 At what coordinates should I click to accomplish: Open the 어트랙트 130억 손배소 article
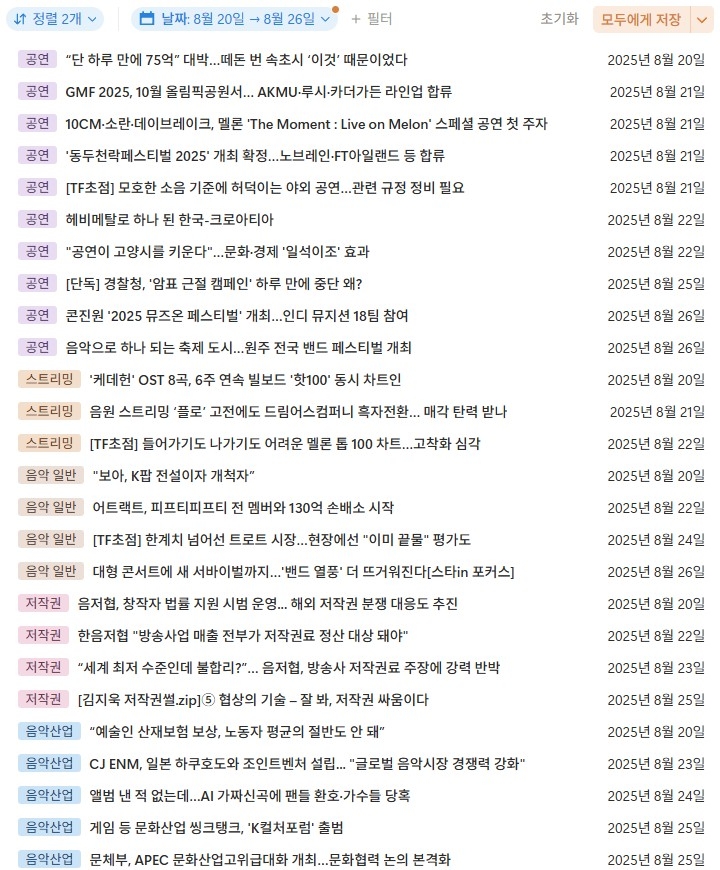pos(242,508)
